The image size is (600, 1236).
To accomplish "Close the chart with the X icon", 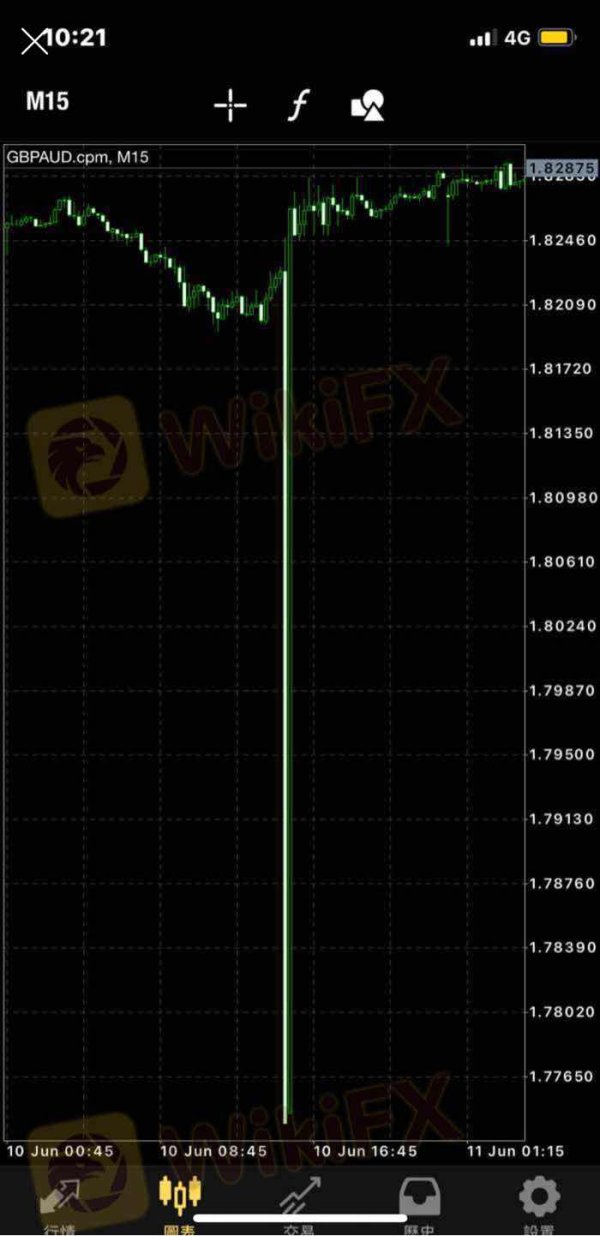I will click(34, 41).
